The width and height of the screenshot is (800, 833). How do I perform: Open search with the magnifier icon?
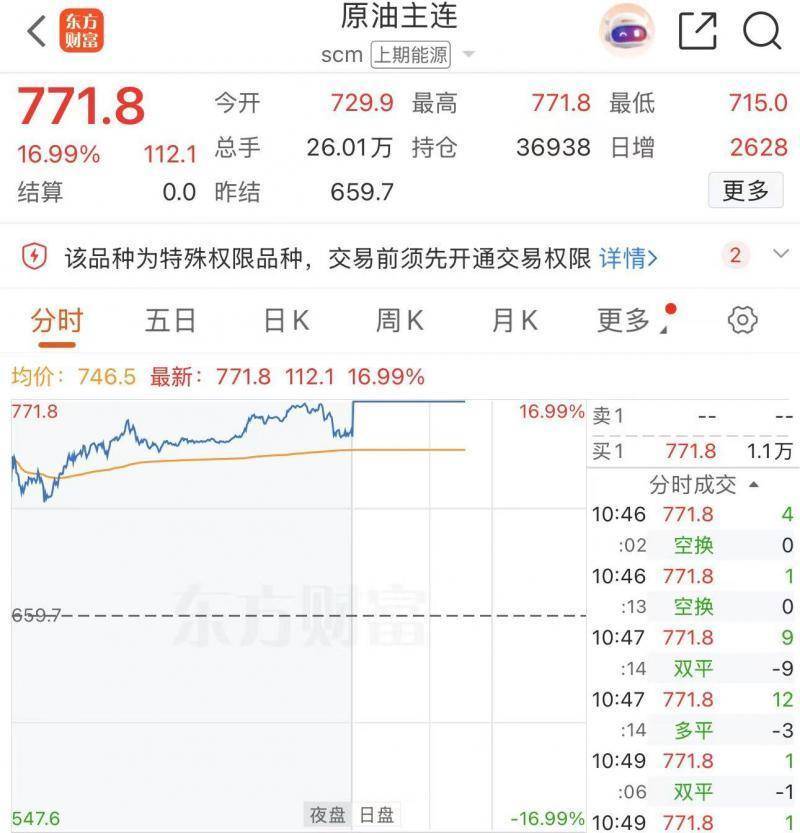pos(762,31)
